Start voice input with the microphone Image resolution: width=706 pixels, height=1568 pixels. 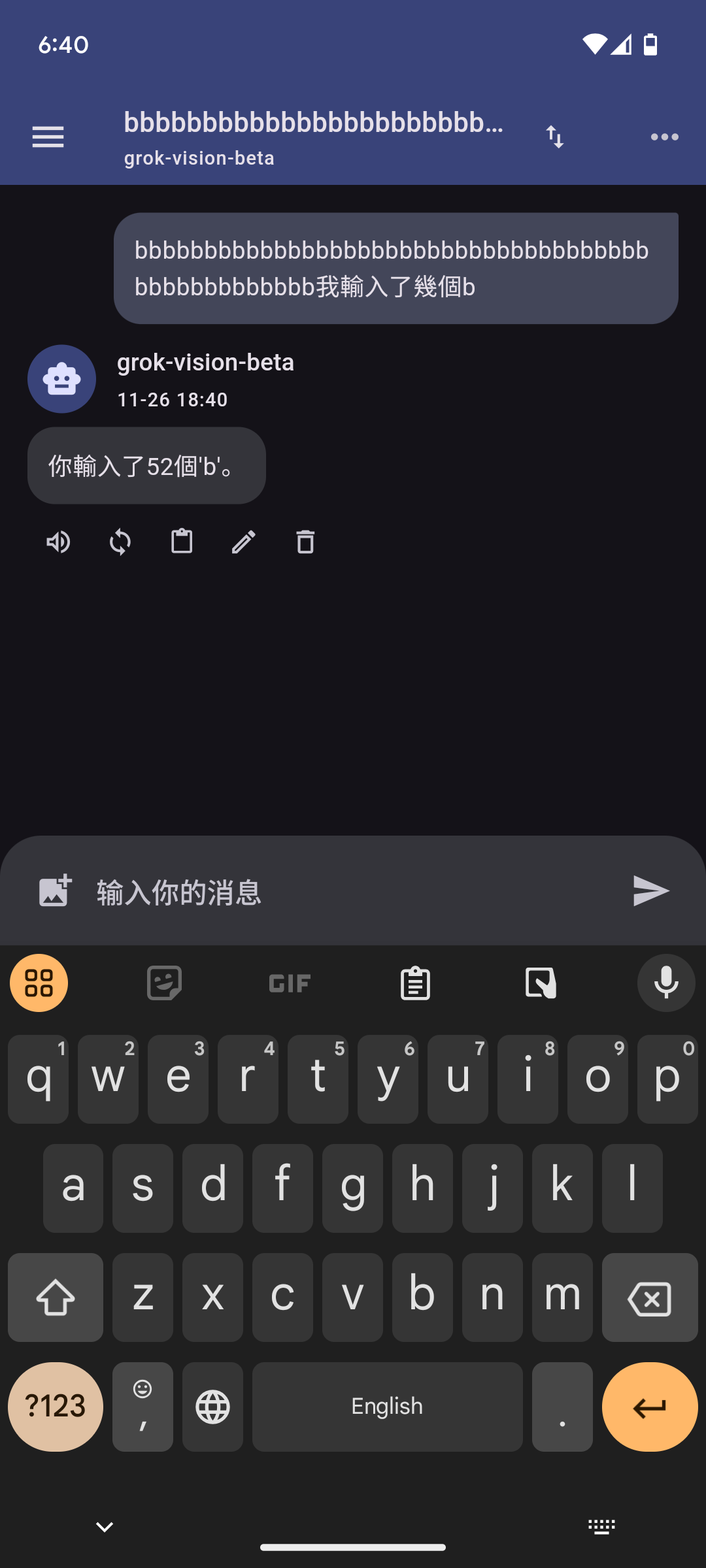coord(666,983)
